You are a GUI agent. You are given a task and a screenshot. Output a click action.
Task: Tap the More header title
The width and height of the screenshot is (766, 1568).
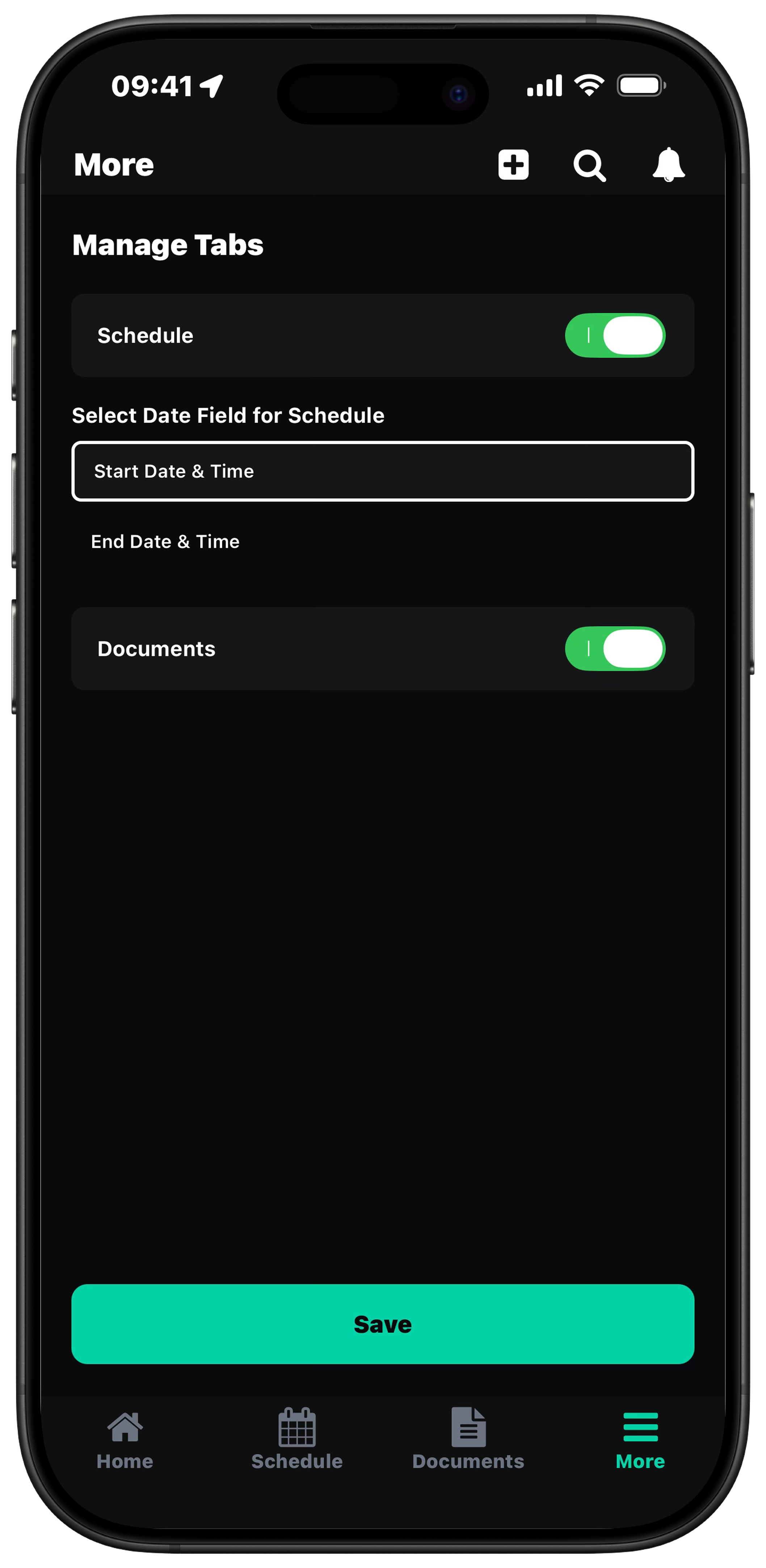[113, 164]
